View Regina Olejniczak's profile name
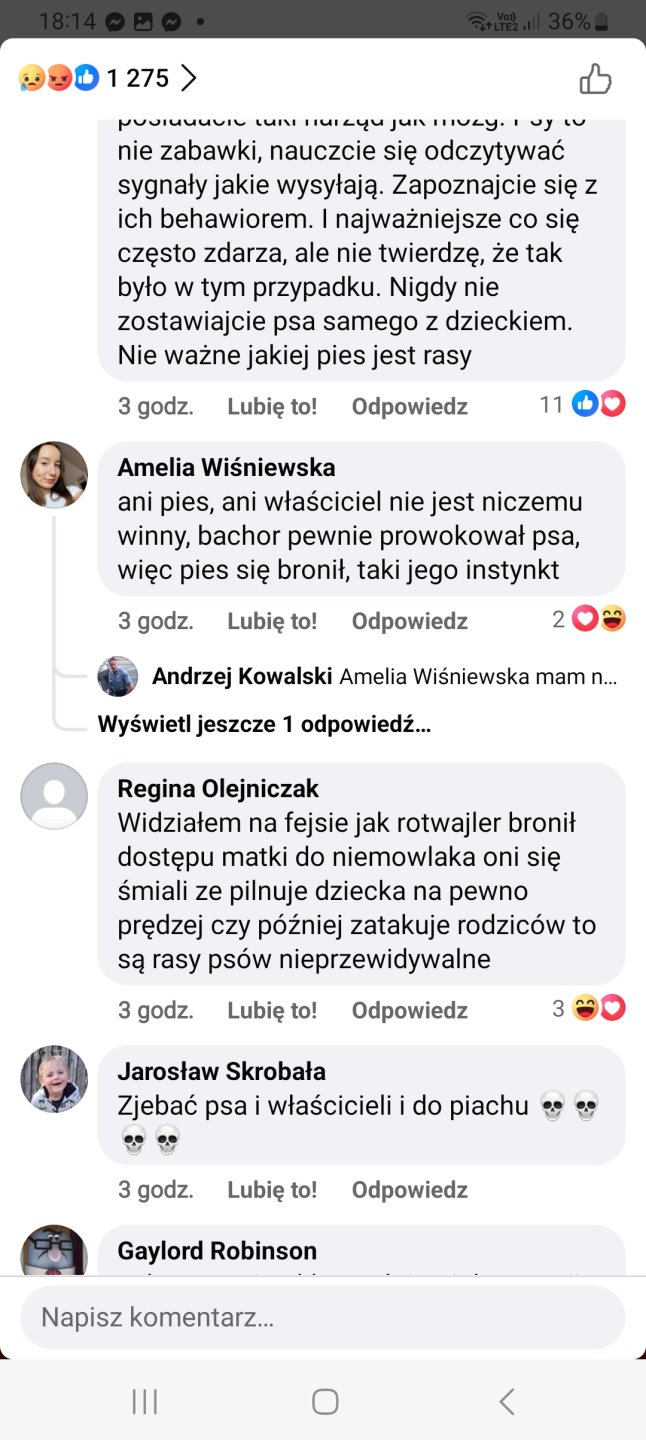This screenshot has height=1440, width=646. point(218,789)
